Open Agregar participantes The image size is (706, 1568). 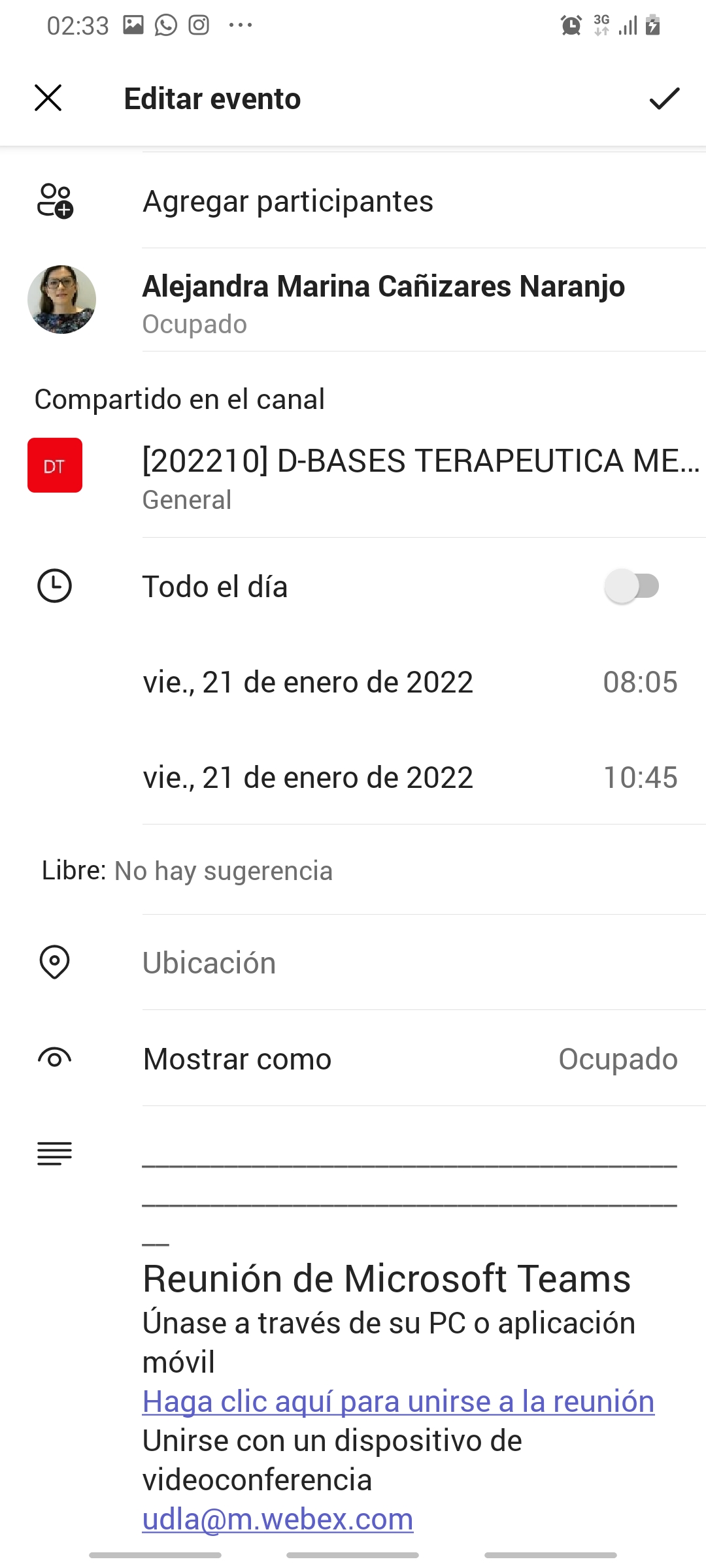click(288, 201)
